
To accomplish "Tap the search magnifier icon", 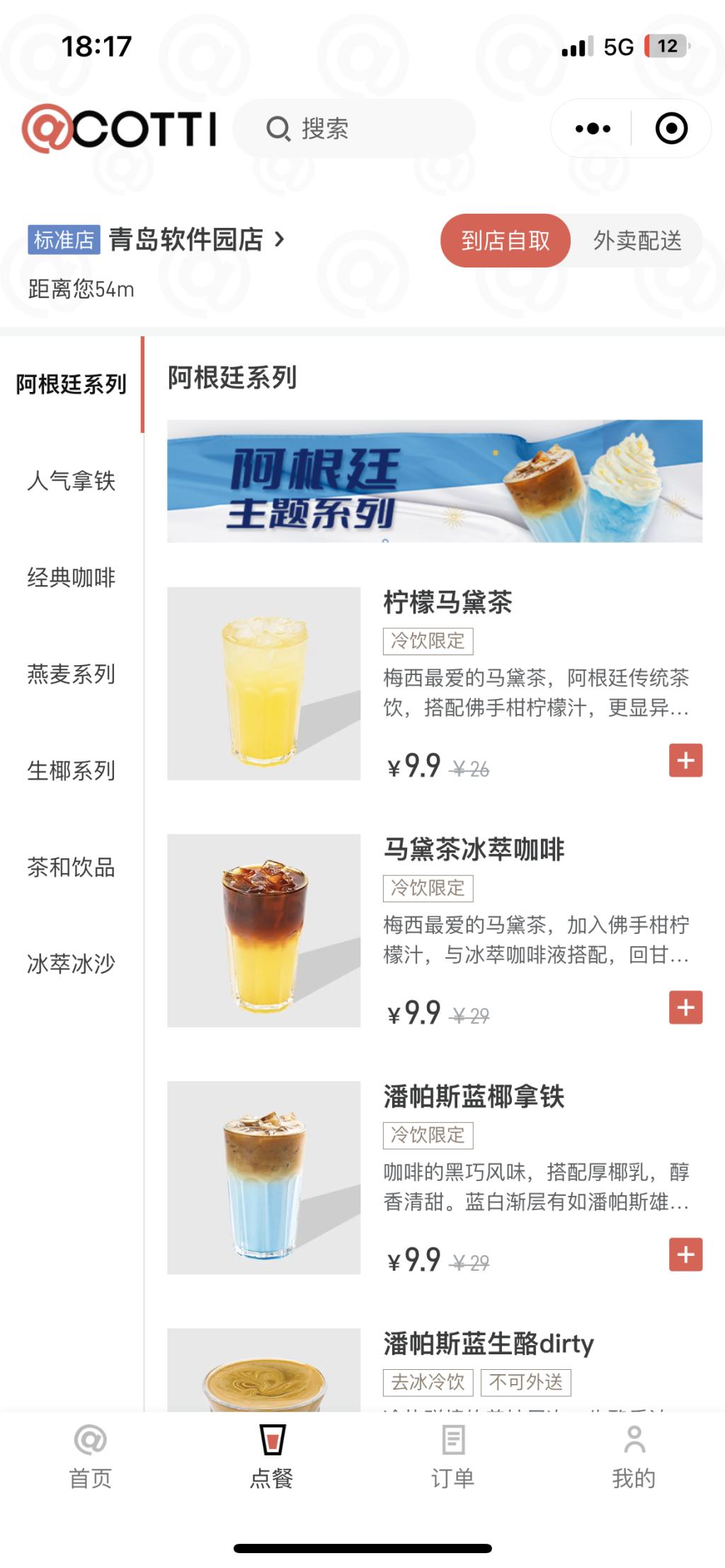I will point(278,129).
